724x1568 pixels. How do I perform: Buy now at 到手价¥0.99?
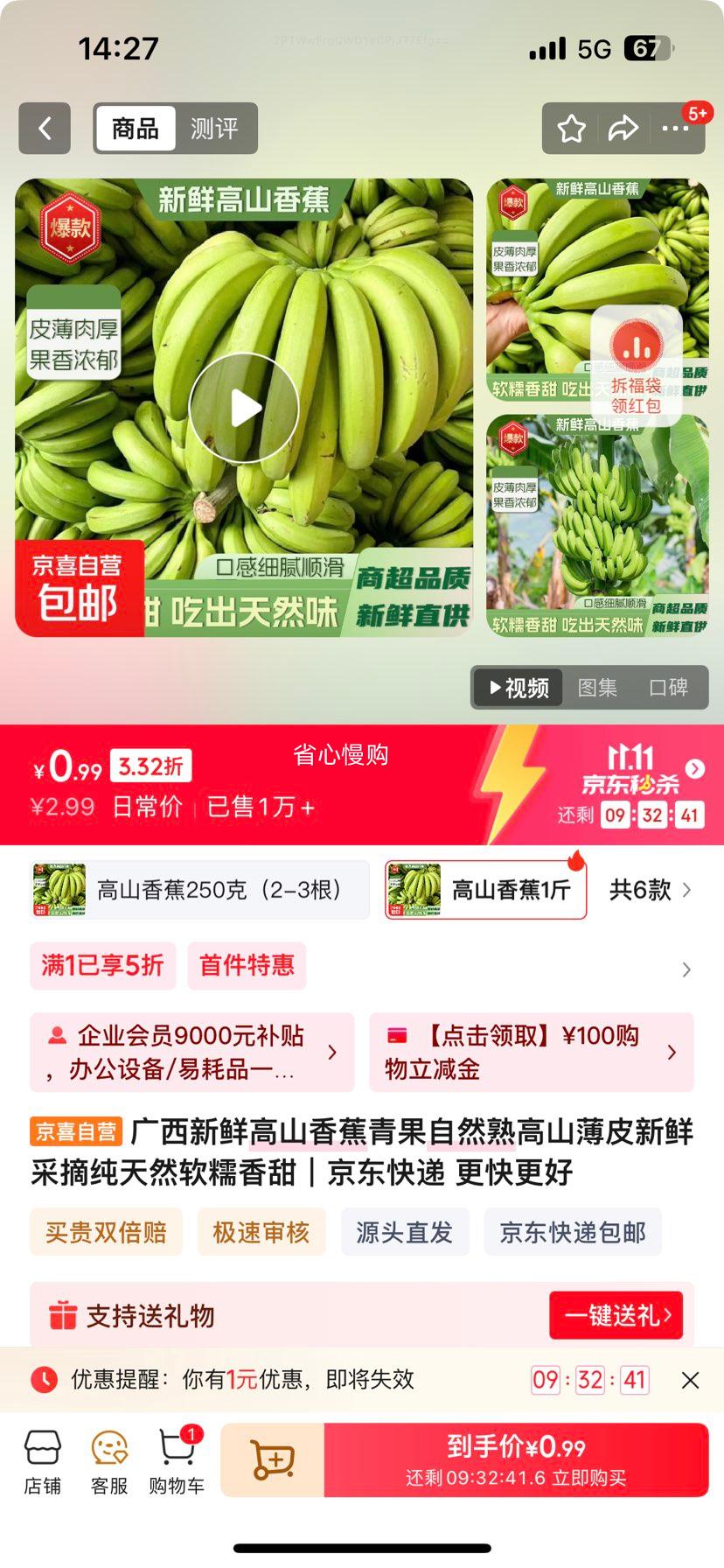[516, 1459]
